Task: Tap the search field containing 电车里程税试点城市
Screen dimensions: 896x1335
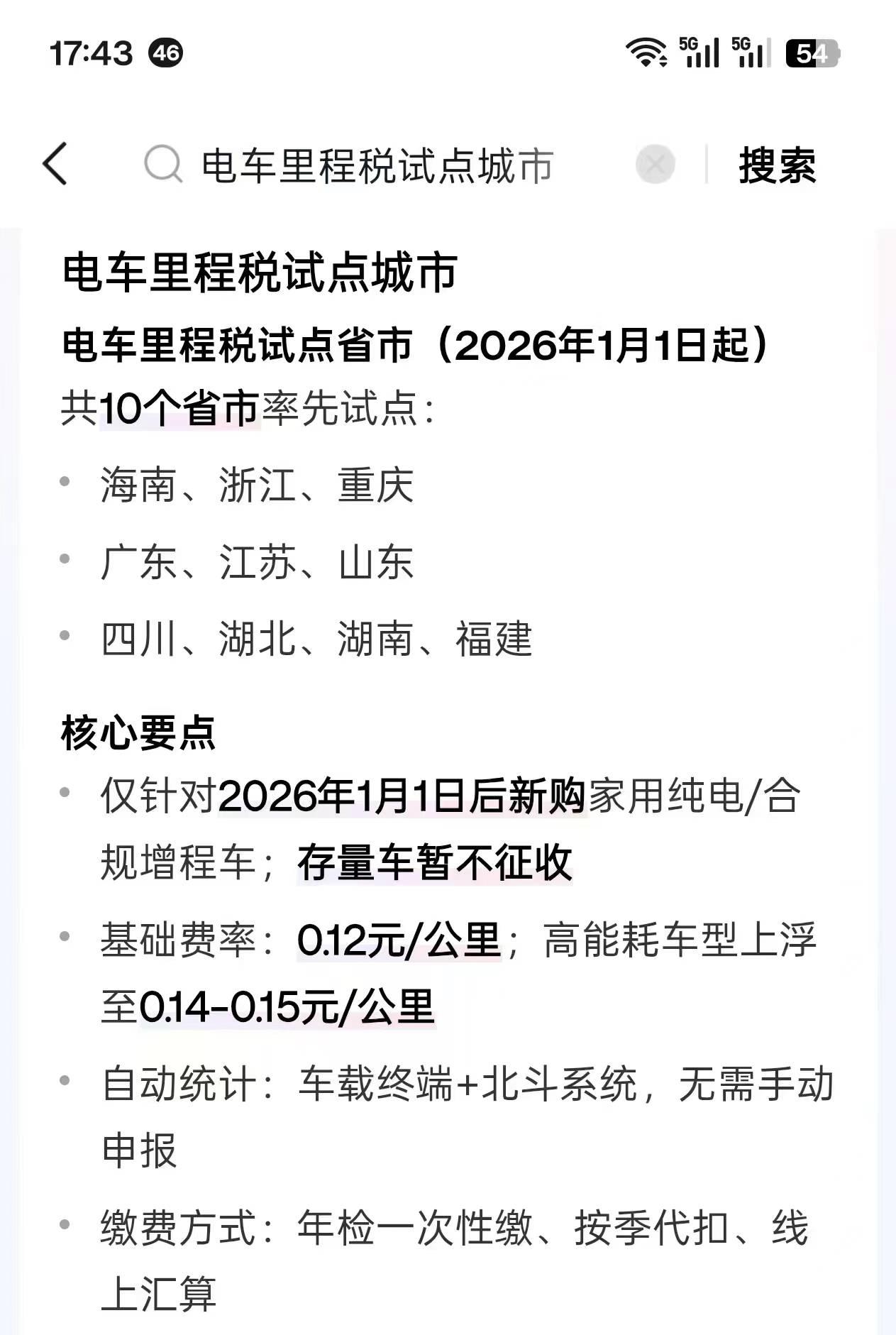Action: tap(376, 166)
